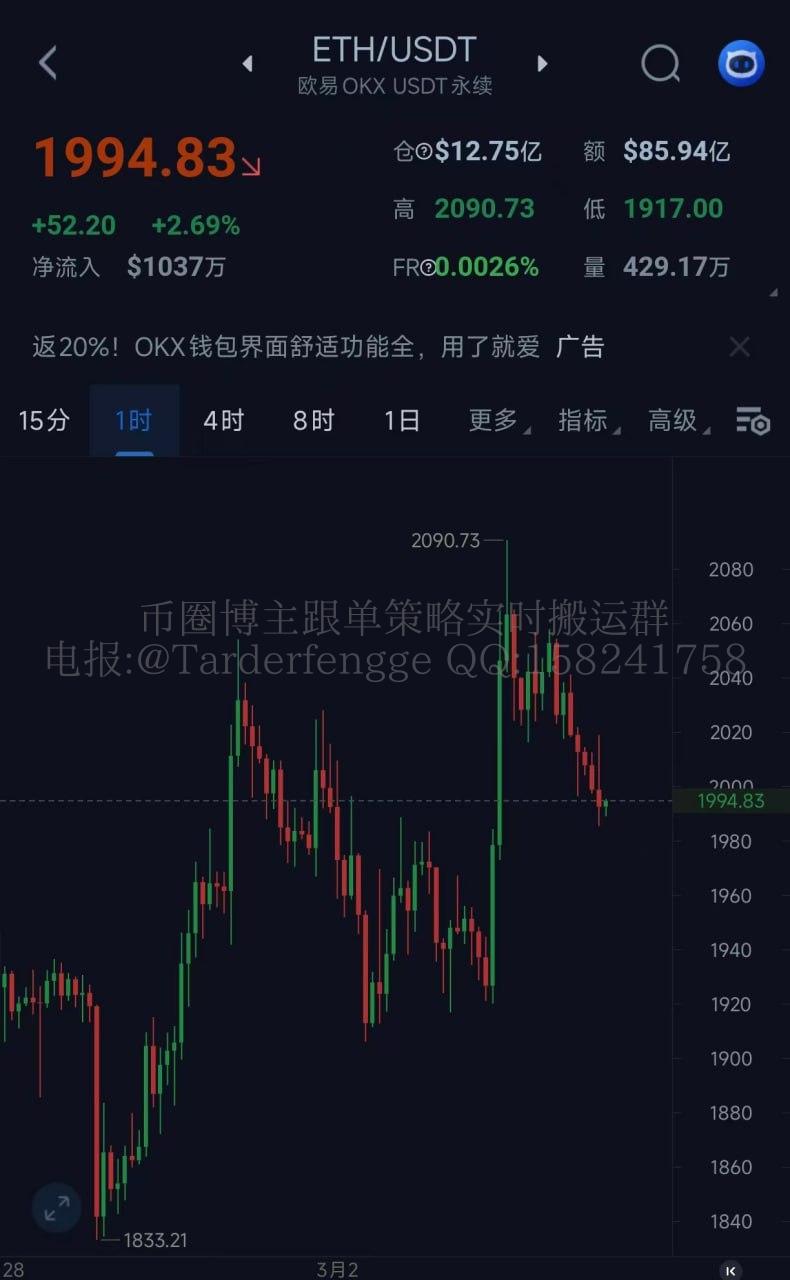Switch to the next trading pair
The height and width of the screenshot is (1280, 790).
tap(542, 64)
